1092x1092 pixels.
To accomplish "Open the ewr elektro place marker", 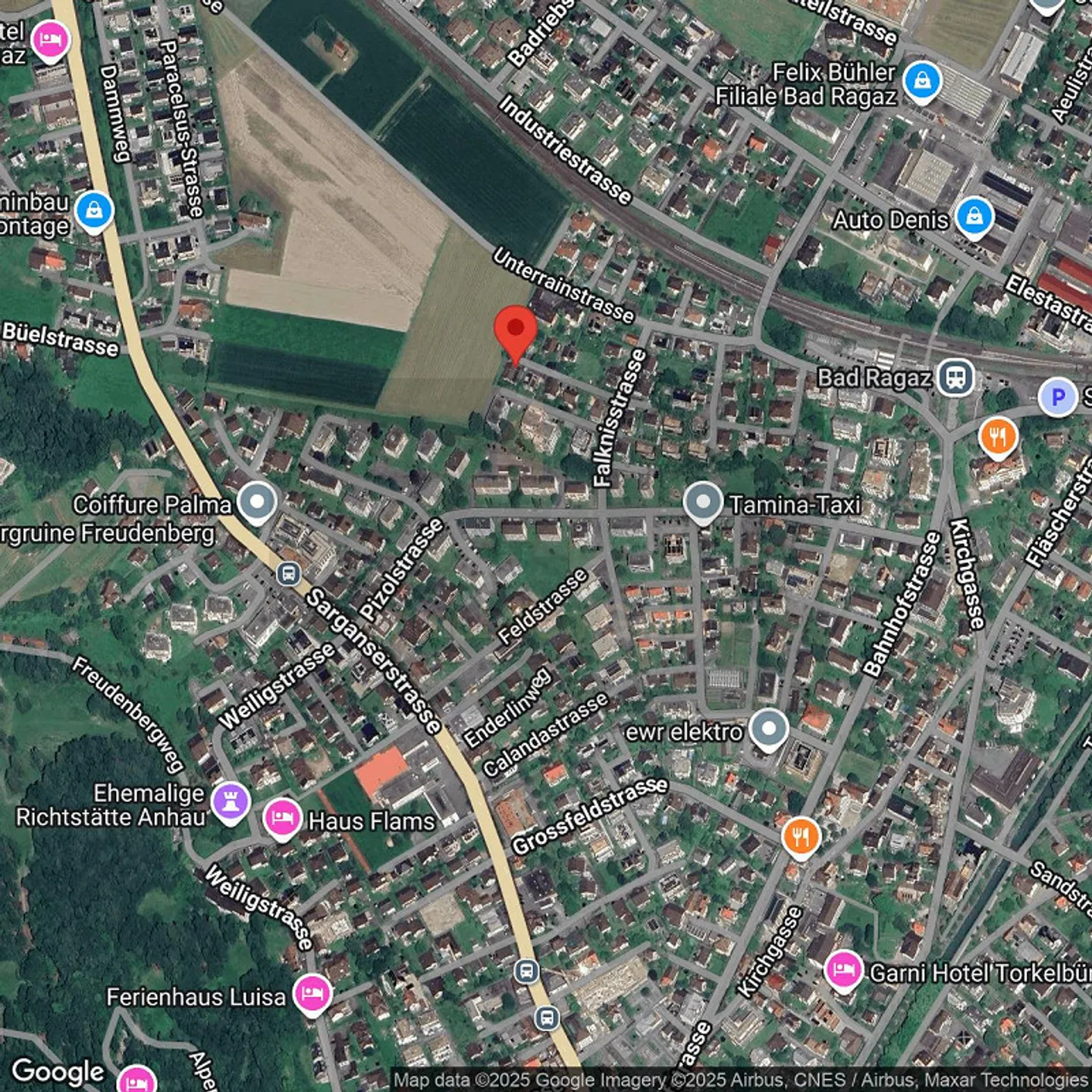I will 769,729.
